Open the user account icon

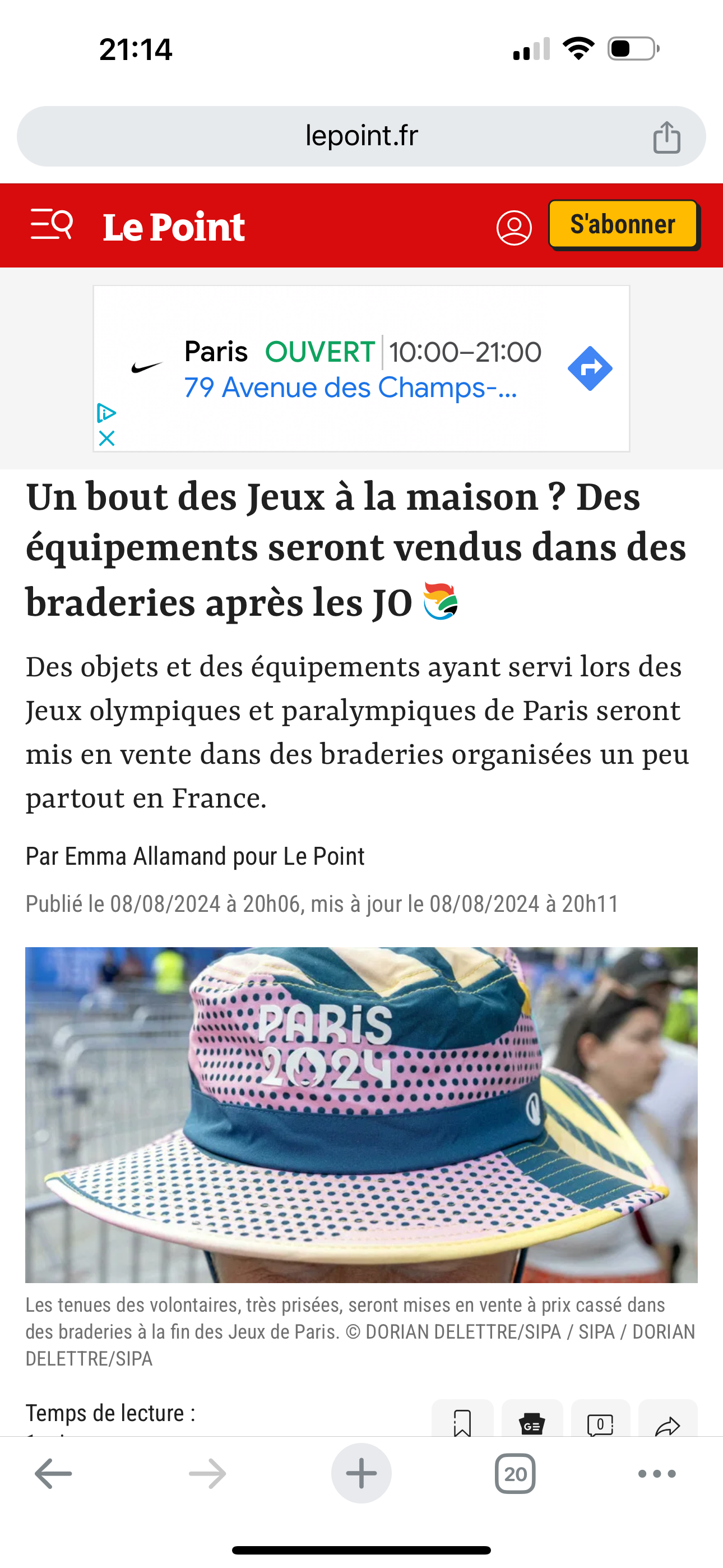click(515, 228)
